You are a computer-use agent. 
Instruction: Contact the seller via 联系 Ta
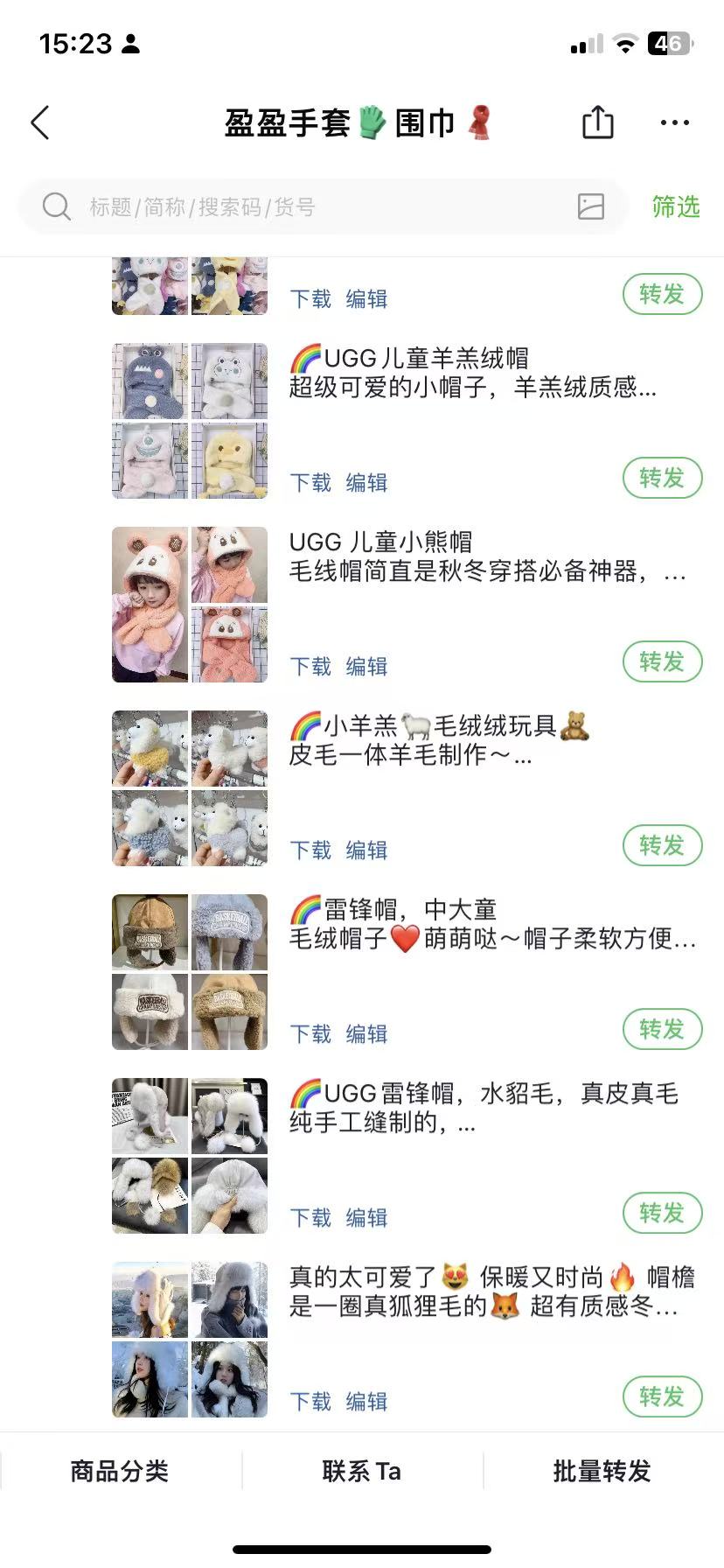pyautogui.click(x=361, y=1471)
